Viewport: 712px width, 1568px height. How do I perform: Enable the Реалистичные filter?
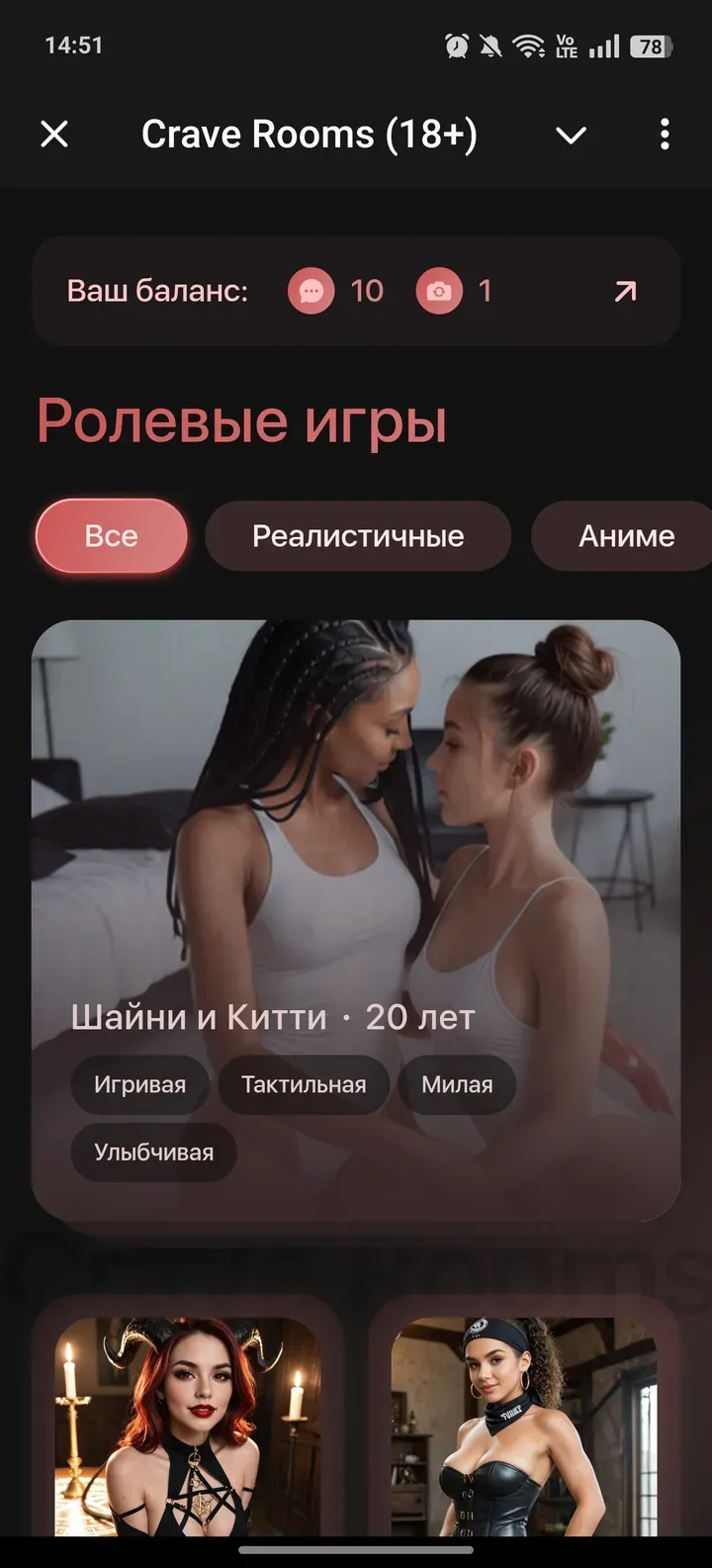coord(358,535)
